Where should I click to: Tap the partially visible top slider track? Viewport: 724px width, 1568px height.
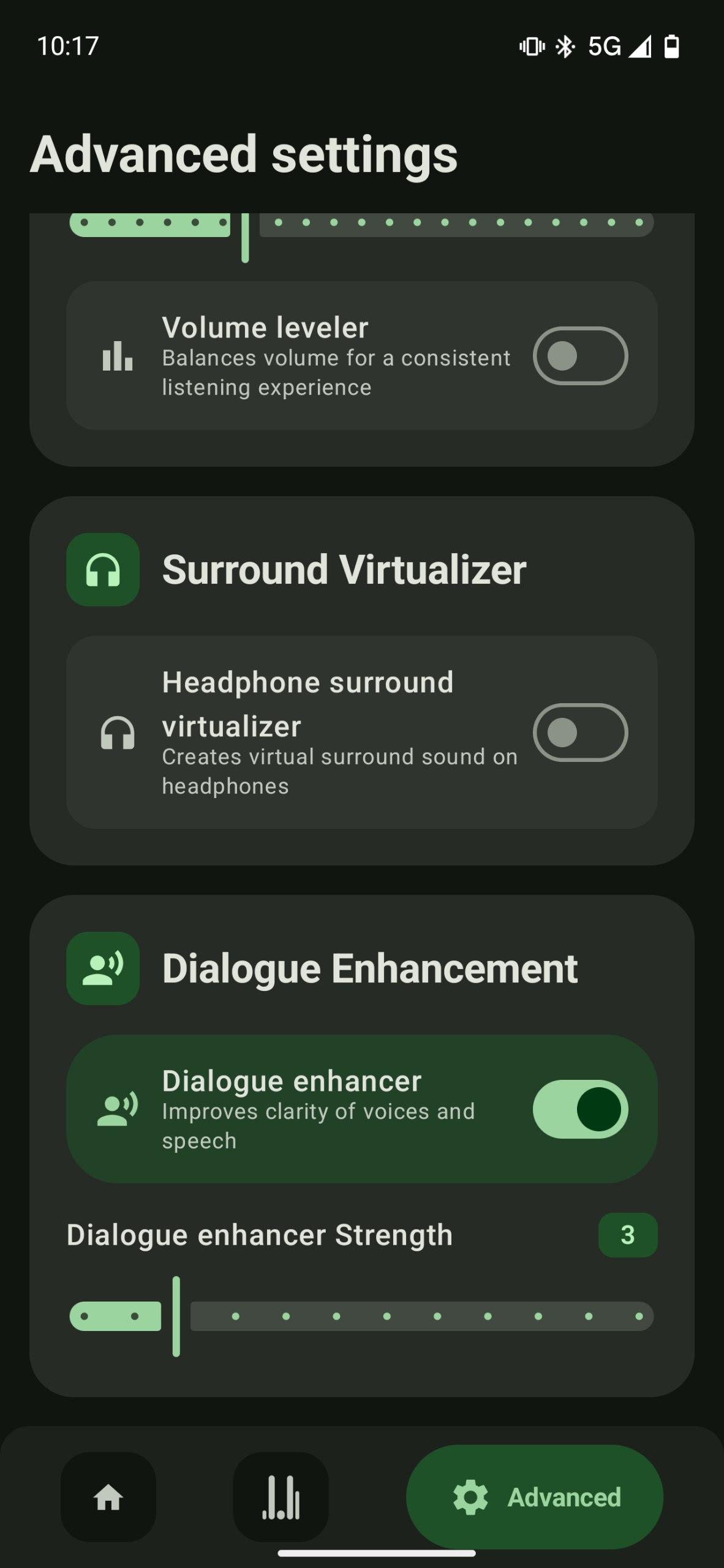pos(456,224)
